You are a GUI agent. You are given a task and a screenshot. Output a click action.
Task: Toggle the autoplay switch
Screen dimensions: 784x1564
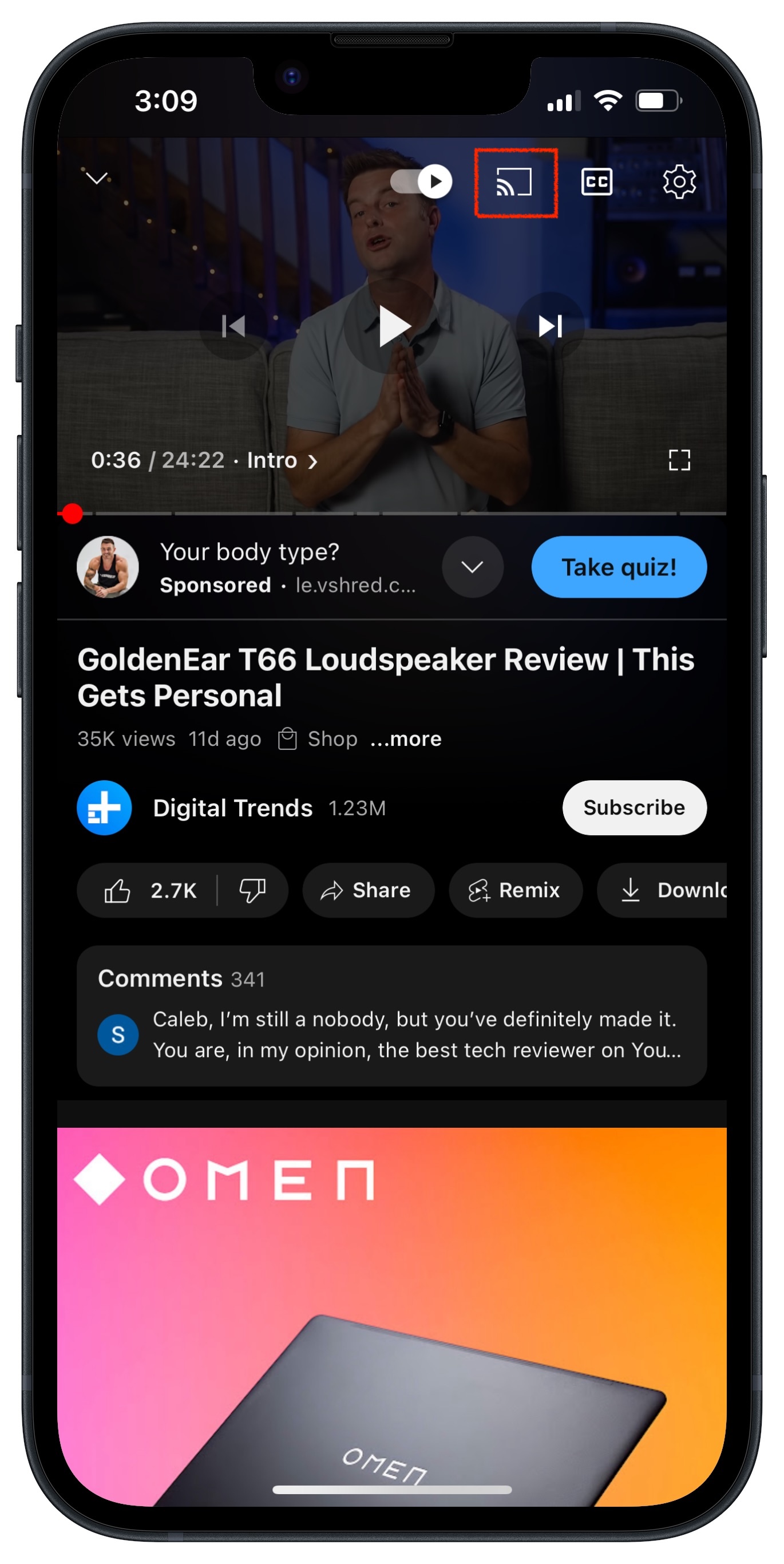421,181
